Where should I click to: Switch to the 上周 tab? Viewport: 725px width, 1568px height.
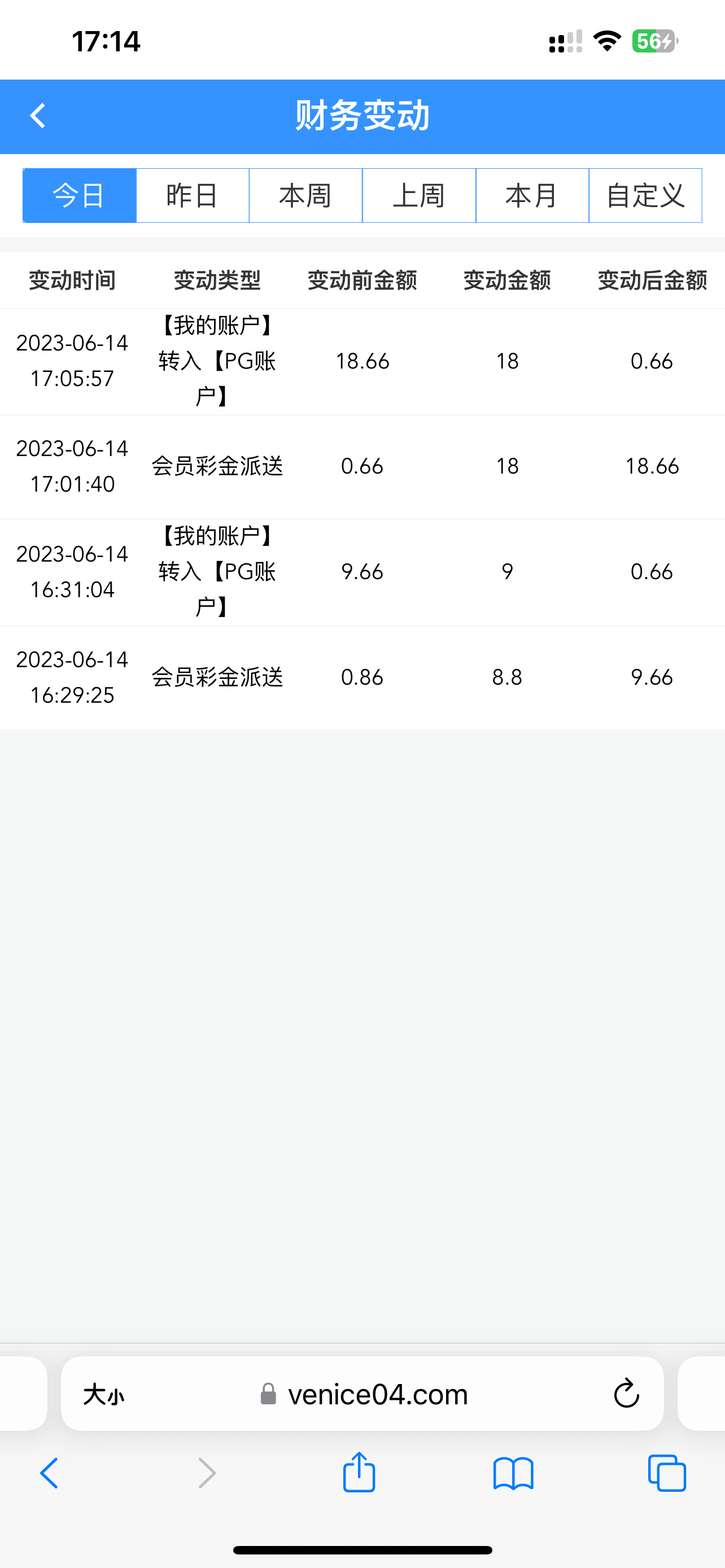point(419,195)
